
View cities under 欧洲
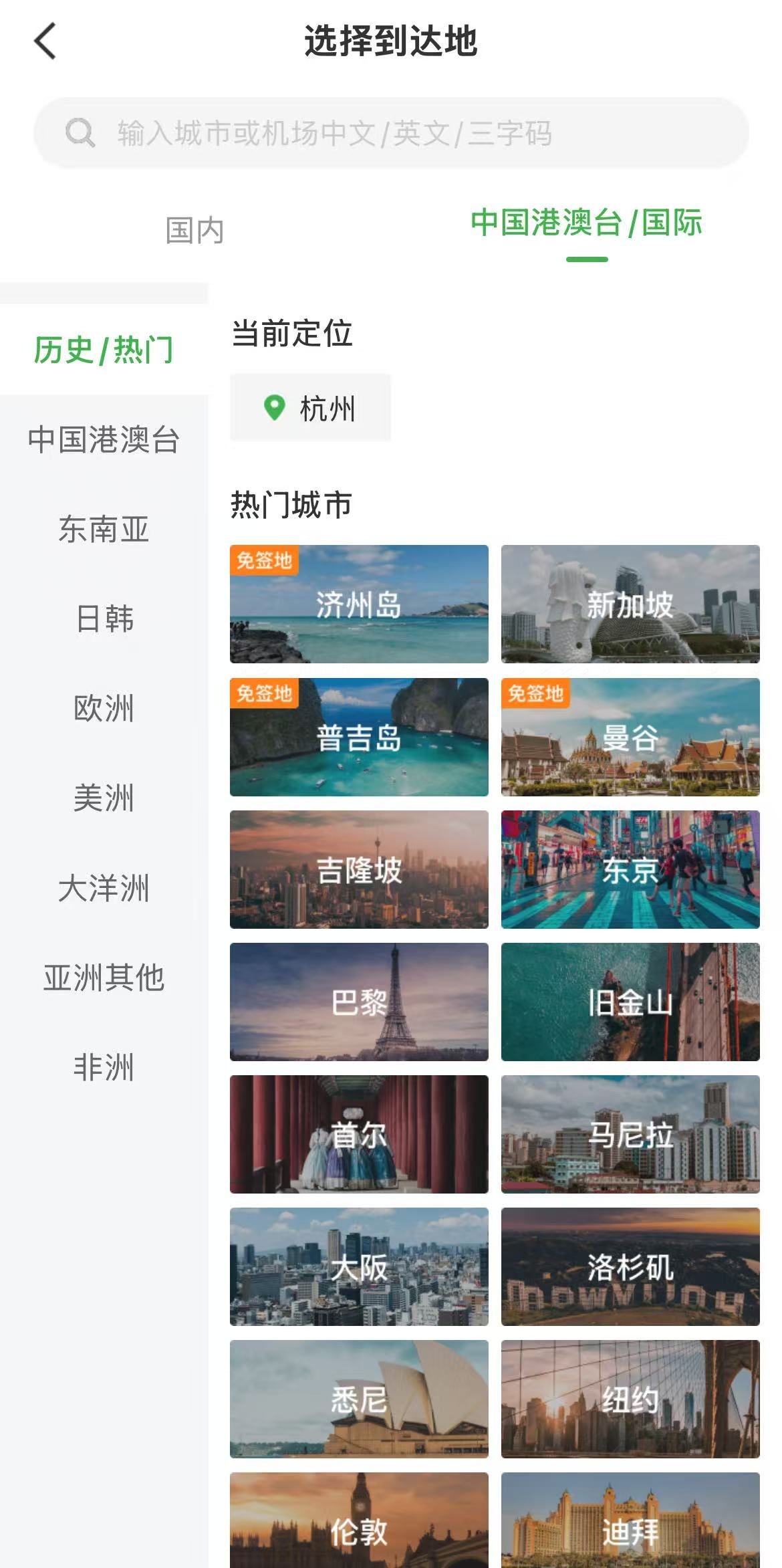(104, 709)
